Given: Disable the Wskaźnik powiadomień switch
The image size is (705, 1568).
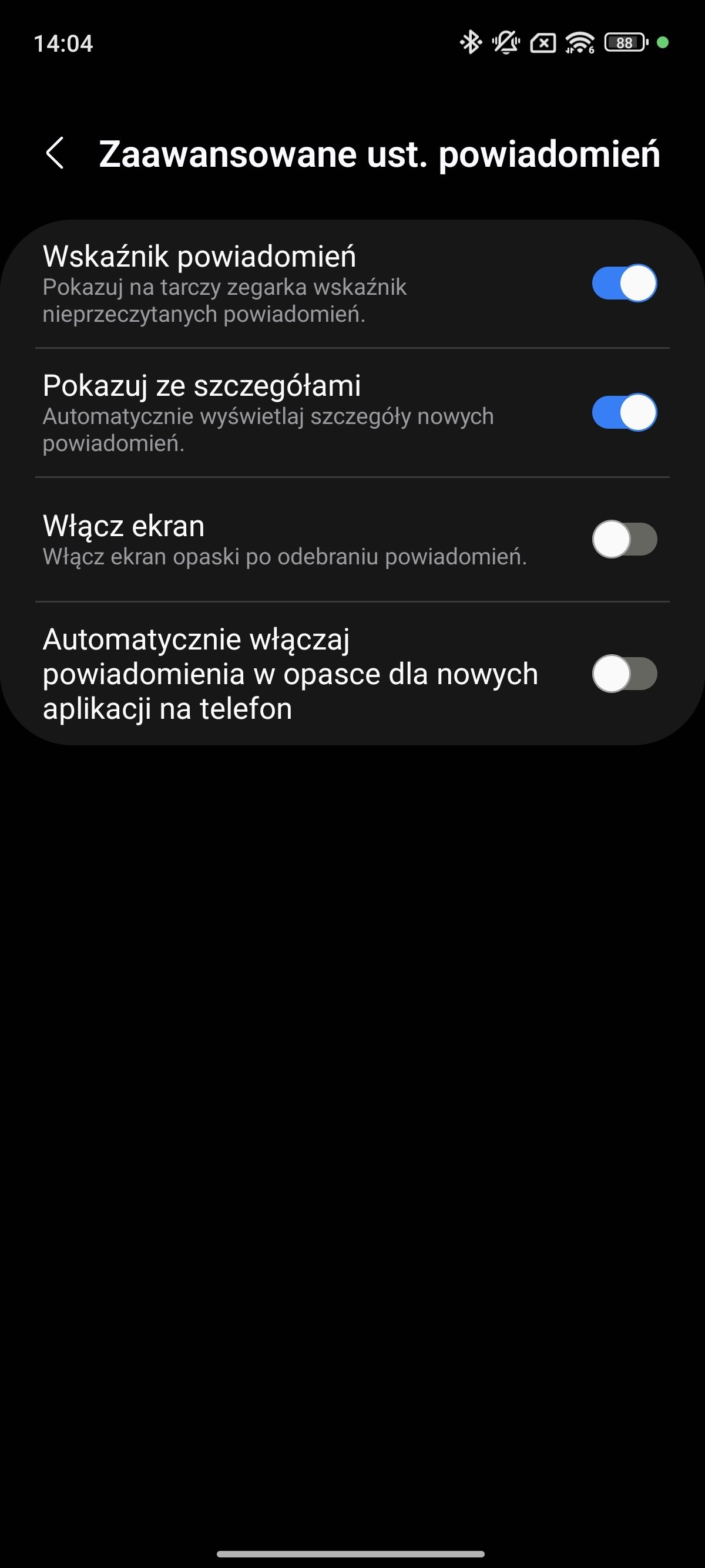Looking at the screenshot, I should (625, 283).
